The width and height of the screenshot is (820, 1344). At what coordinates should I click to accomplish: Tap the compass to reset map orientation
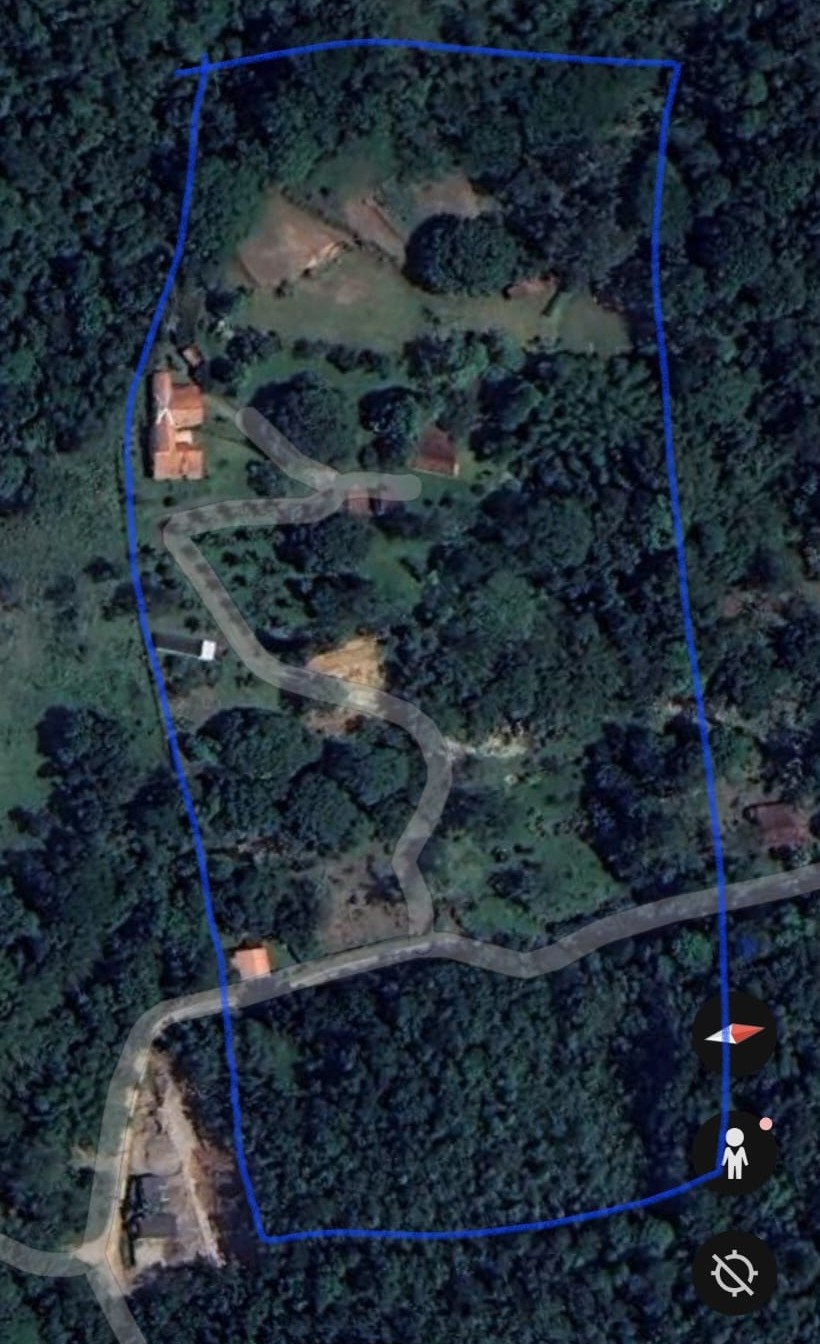(x=734, y=1034)
